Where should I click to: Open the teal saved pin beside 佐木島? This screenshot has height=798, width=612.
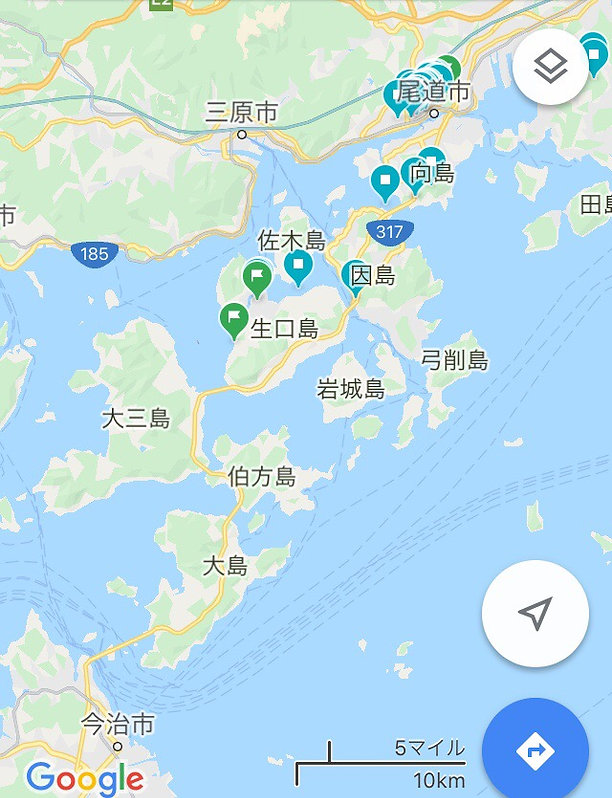(298, 265)
